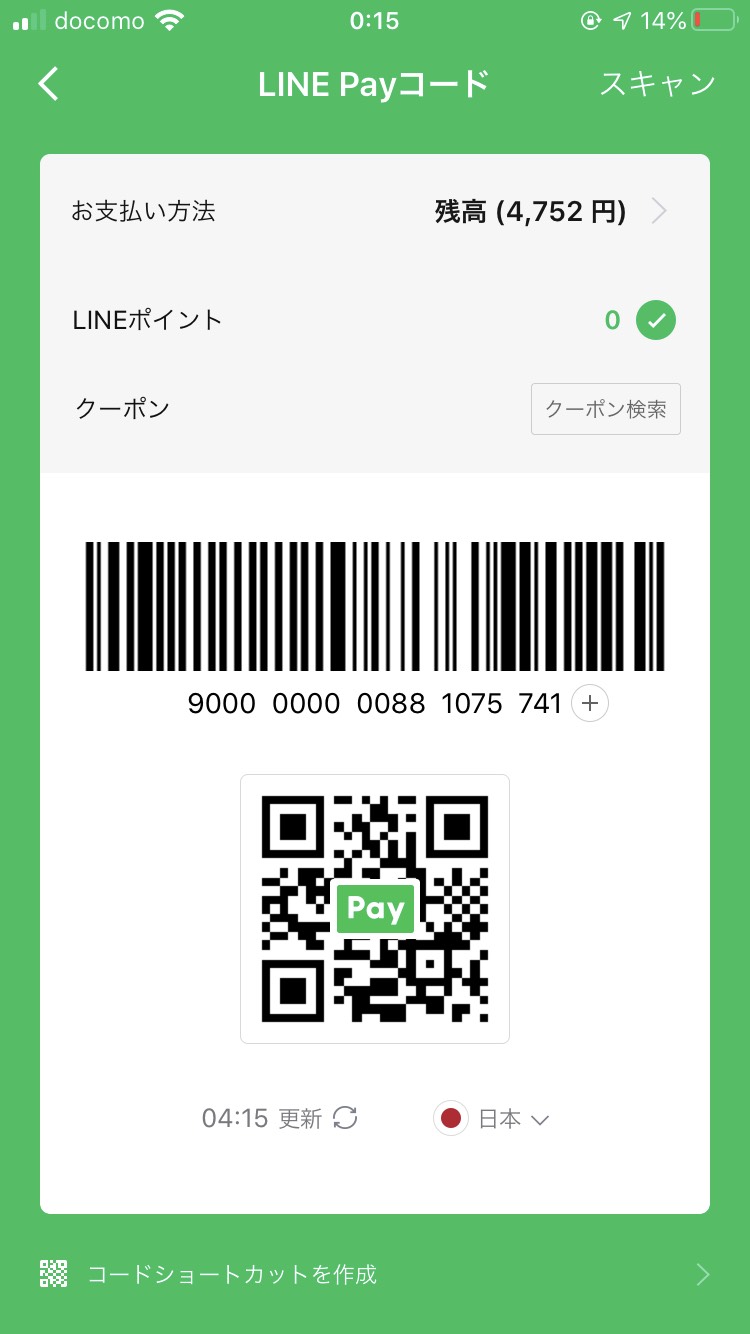Tap the クーポン検索 button
The height and width of the screenshot is (1334, 750).
pos(605,409)
